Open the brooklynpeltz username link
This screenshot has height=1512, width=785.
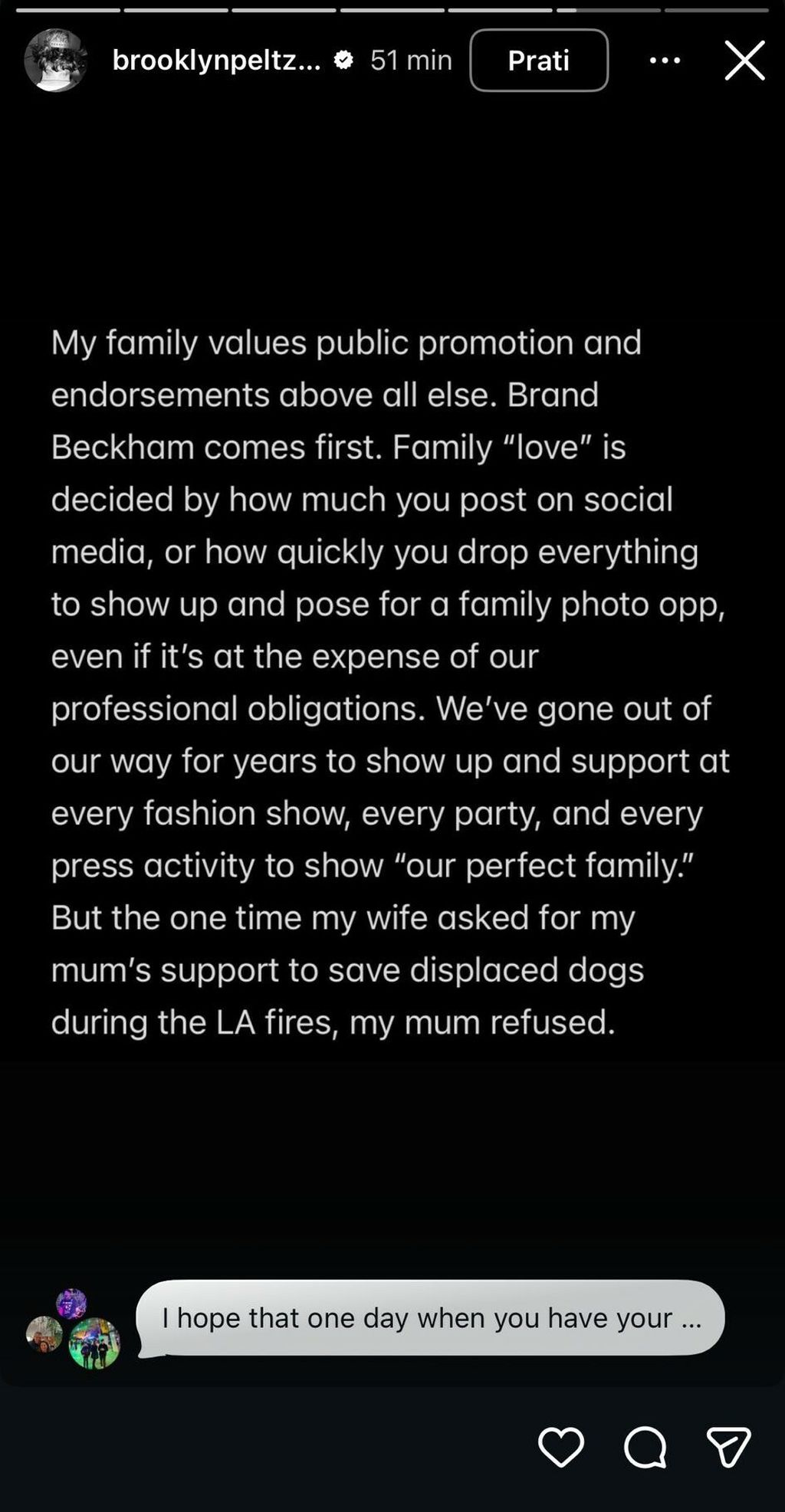tap(216, 61)
